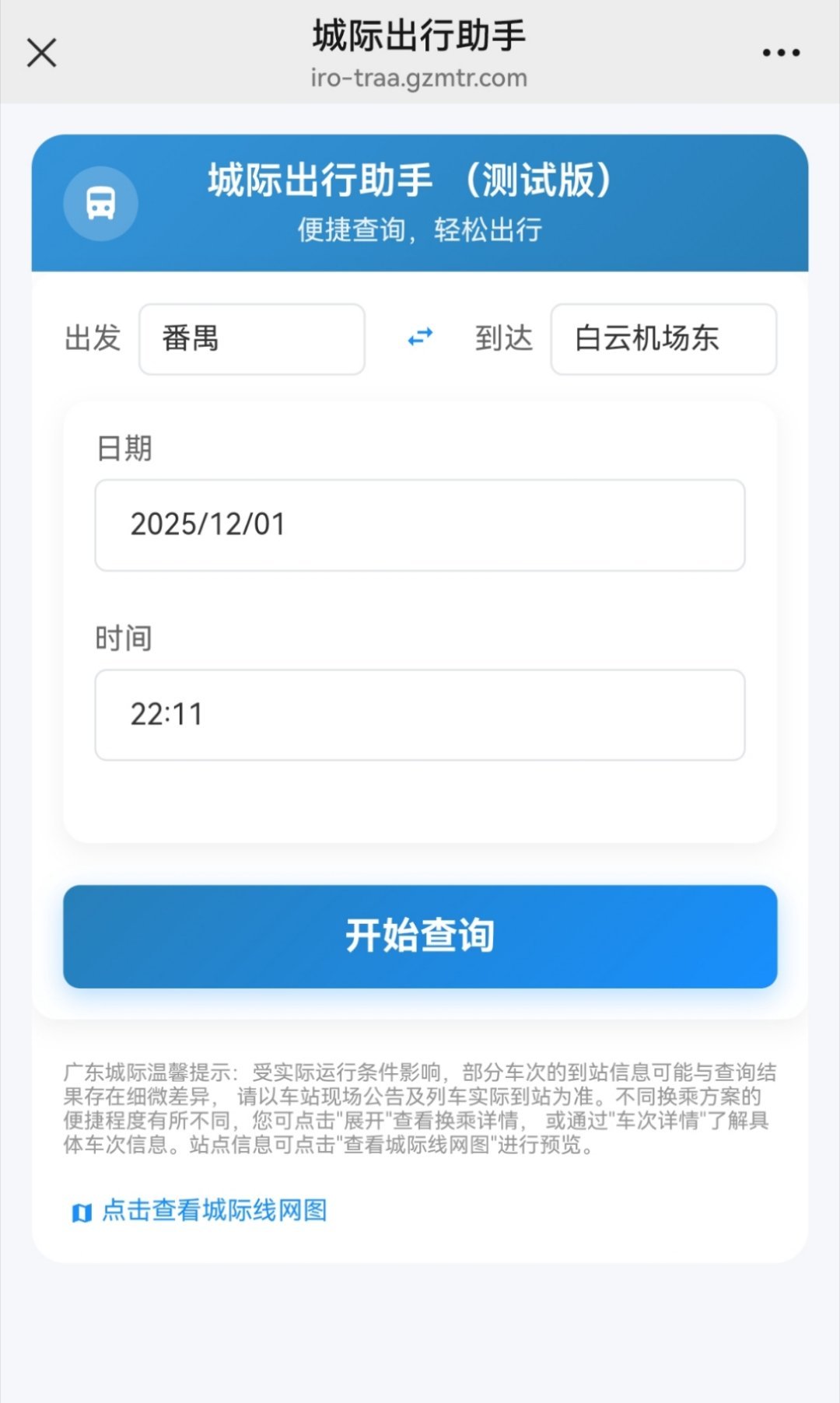Edit the time field showing 22:11
Image resolution: width=840 pixels, height=1403 pixels.
tap(419, 715)
